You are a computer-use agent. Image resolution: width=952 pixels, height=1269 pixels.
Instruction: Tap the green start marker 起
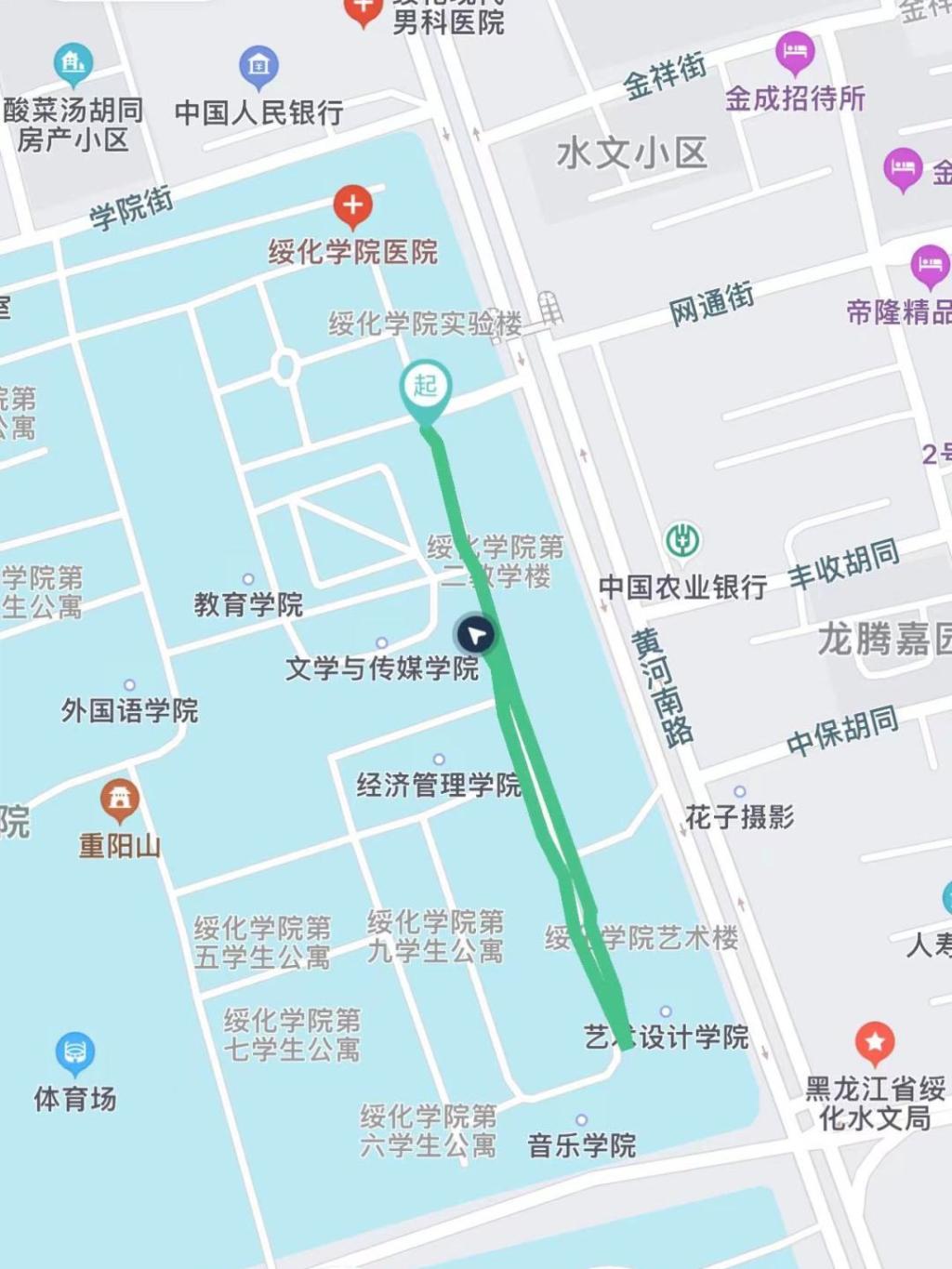(x=426, y=386)
